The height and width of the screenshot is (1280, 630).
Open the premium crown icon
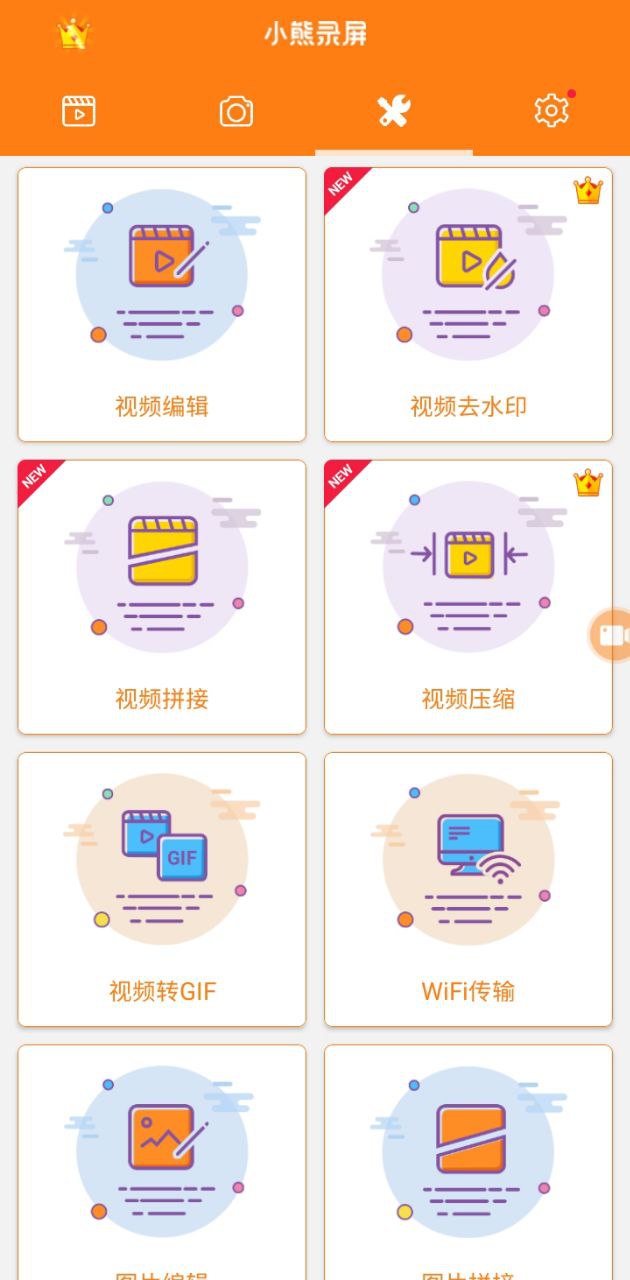(74, 34)
